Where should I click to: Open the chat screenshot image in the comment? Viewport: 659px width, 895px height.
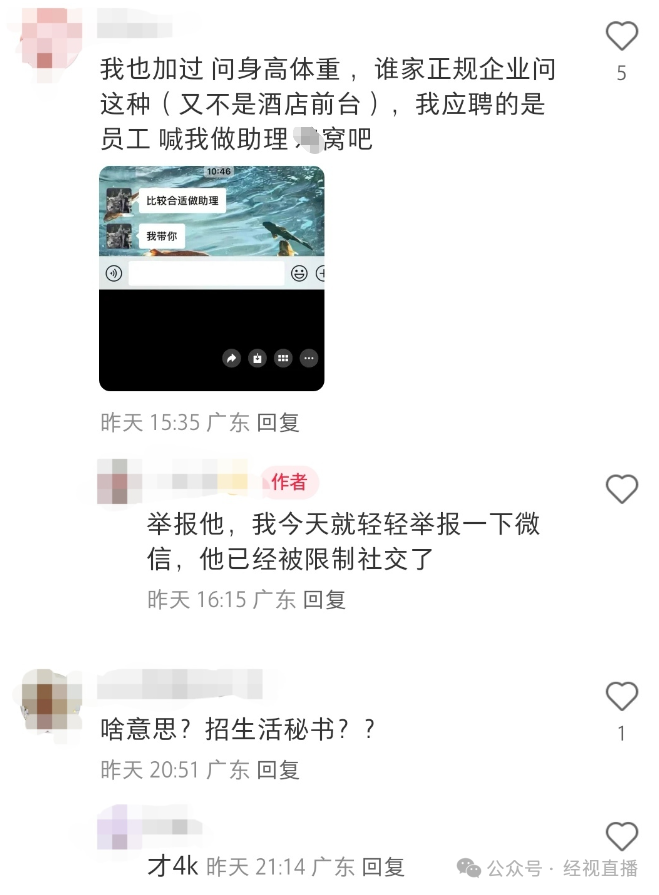click(211, 278)
